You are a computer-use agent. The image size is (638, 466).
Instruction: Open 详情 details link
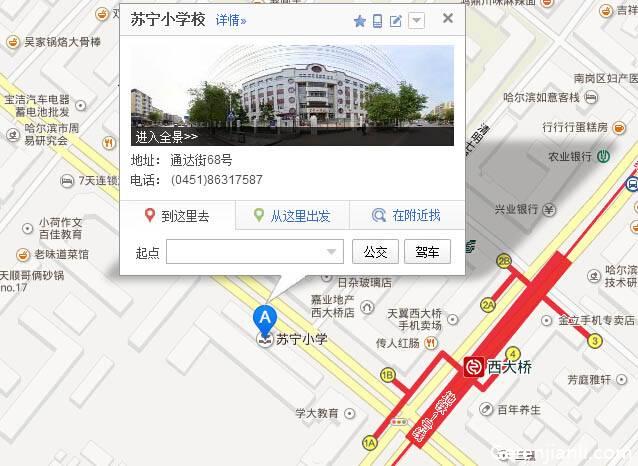(231, 19)
